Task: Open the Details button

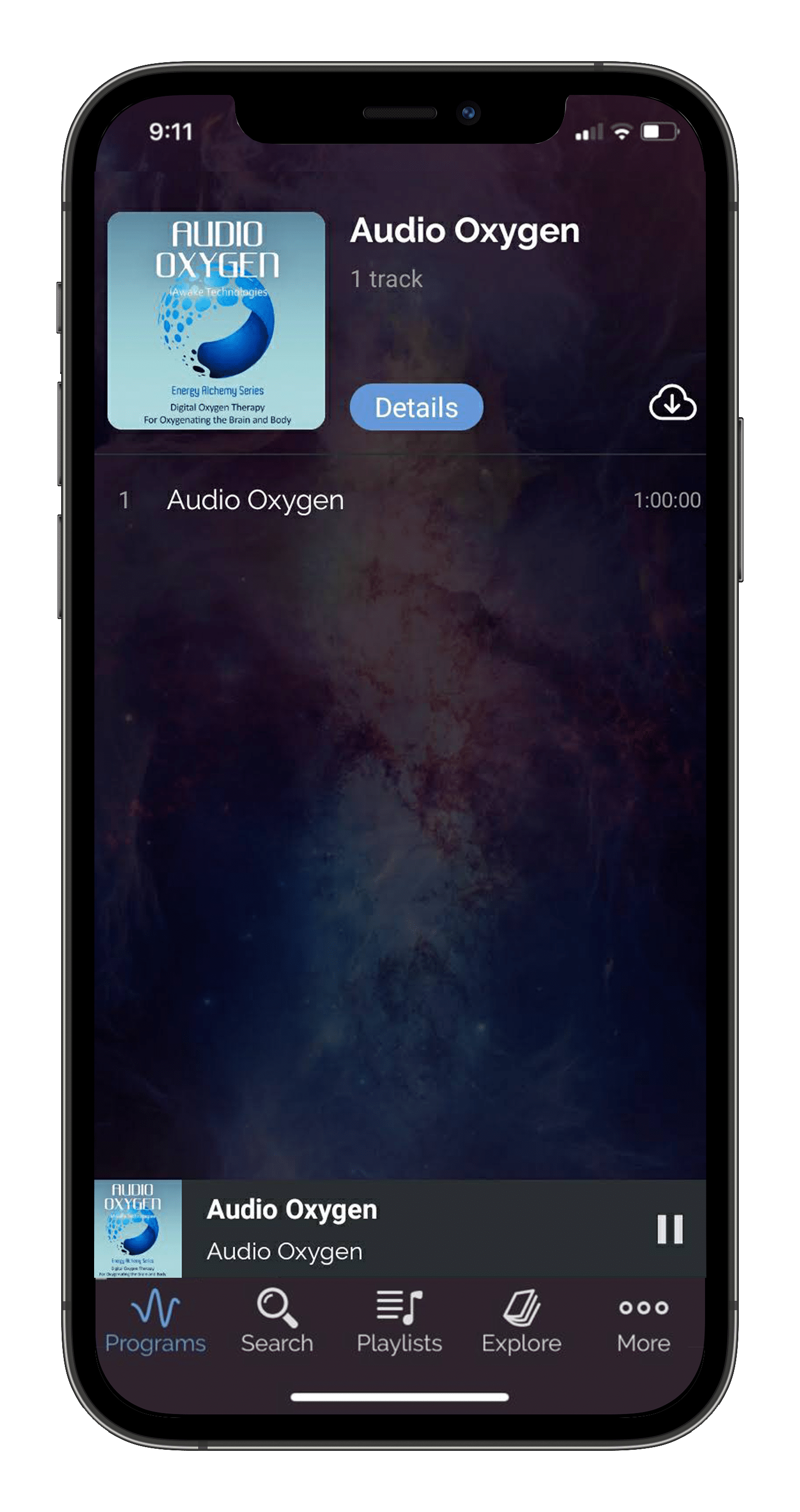Action: tap(416, 407)
